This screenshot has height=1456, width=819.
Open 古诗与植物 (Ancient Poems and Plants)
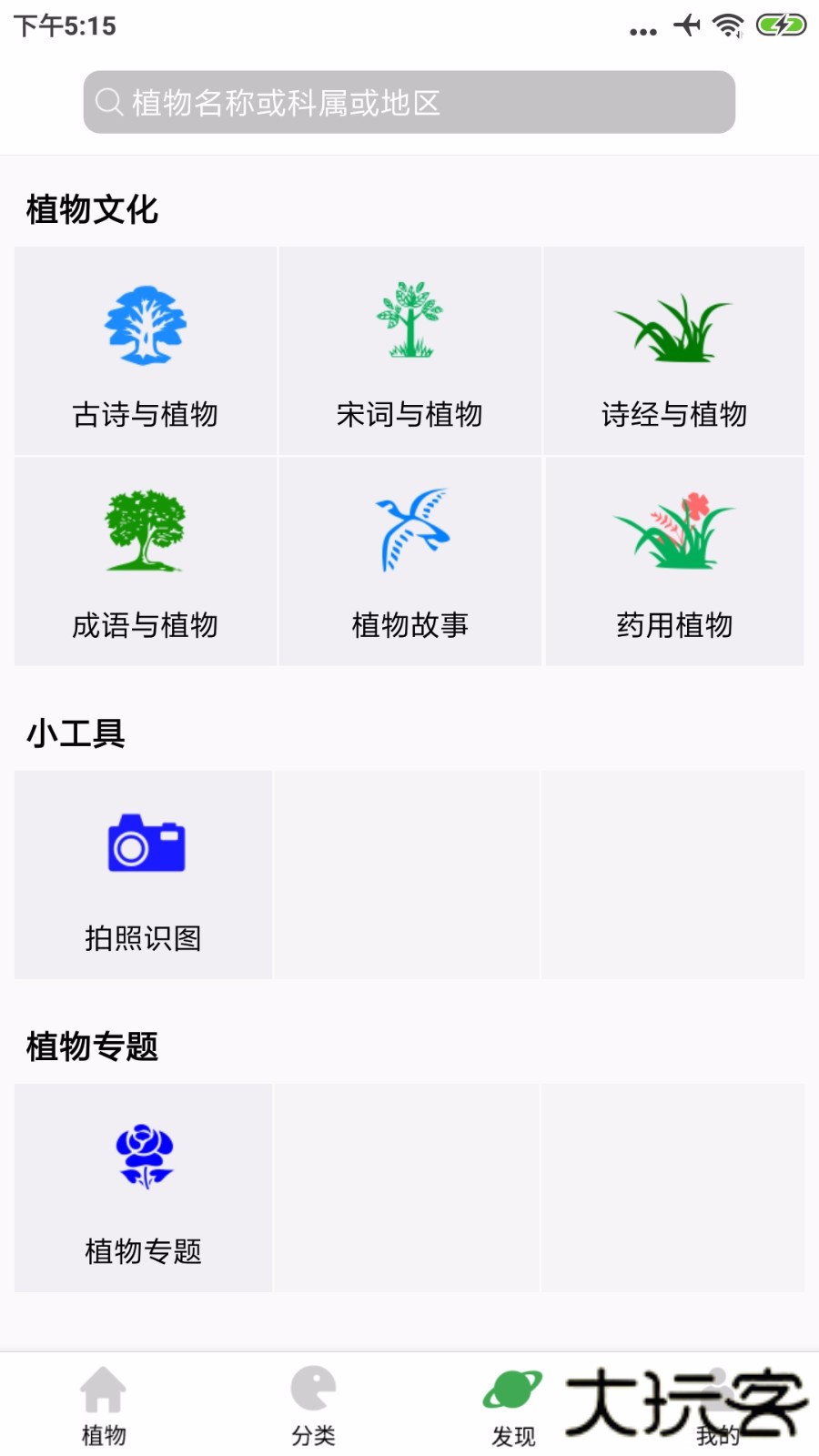click(x=144, y=350)
